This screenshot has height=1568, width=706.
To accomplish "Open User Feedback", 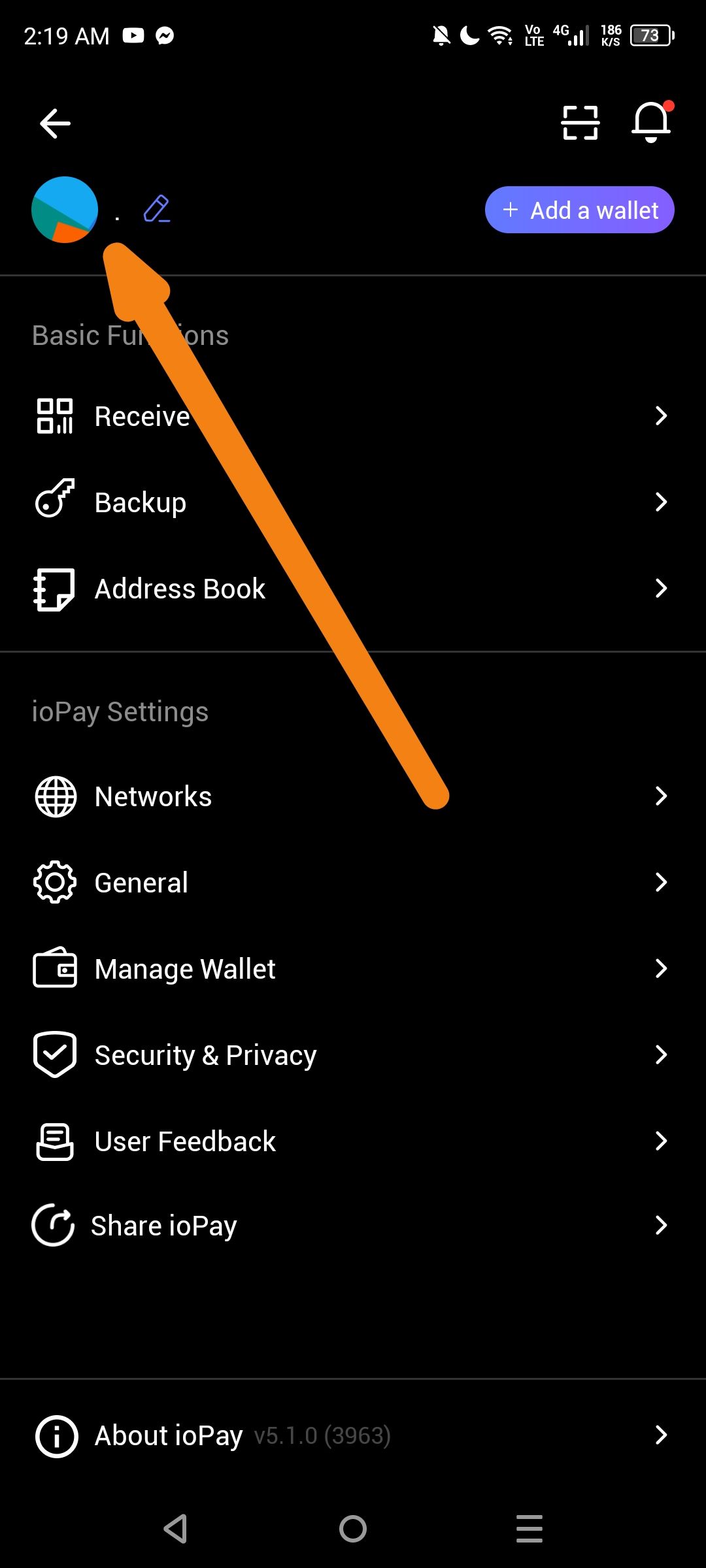I will coord(353,1141).
